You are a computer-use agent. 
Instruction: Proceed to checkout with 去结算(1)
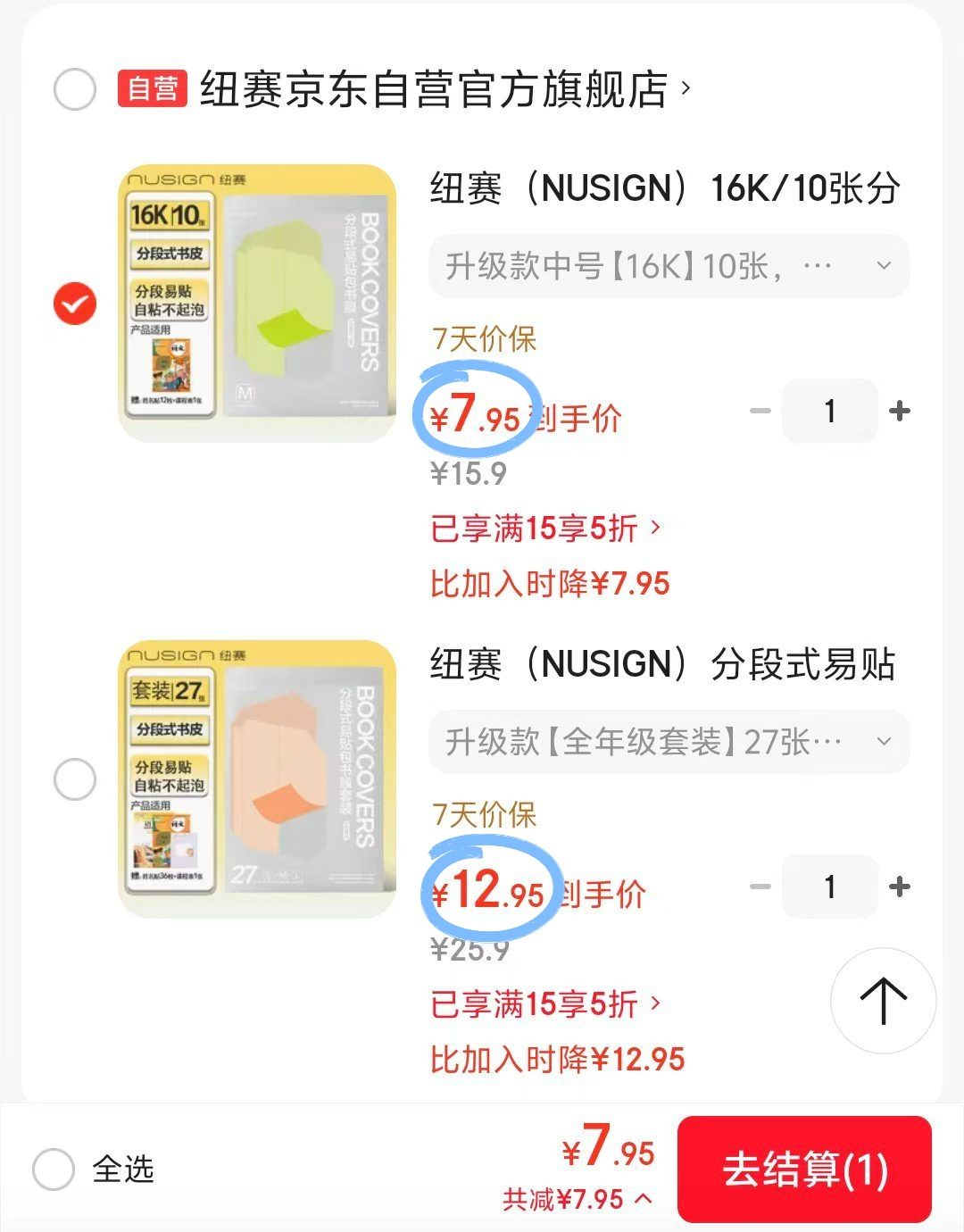(x=804, y=1169)
